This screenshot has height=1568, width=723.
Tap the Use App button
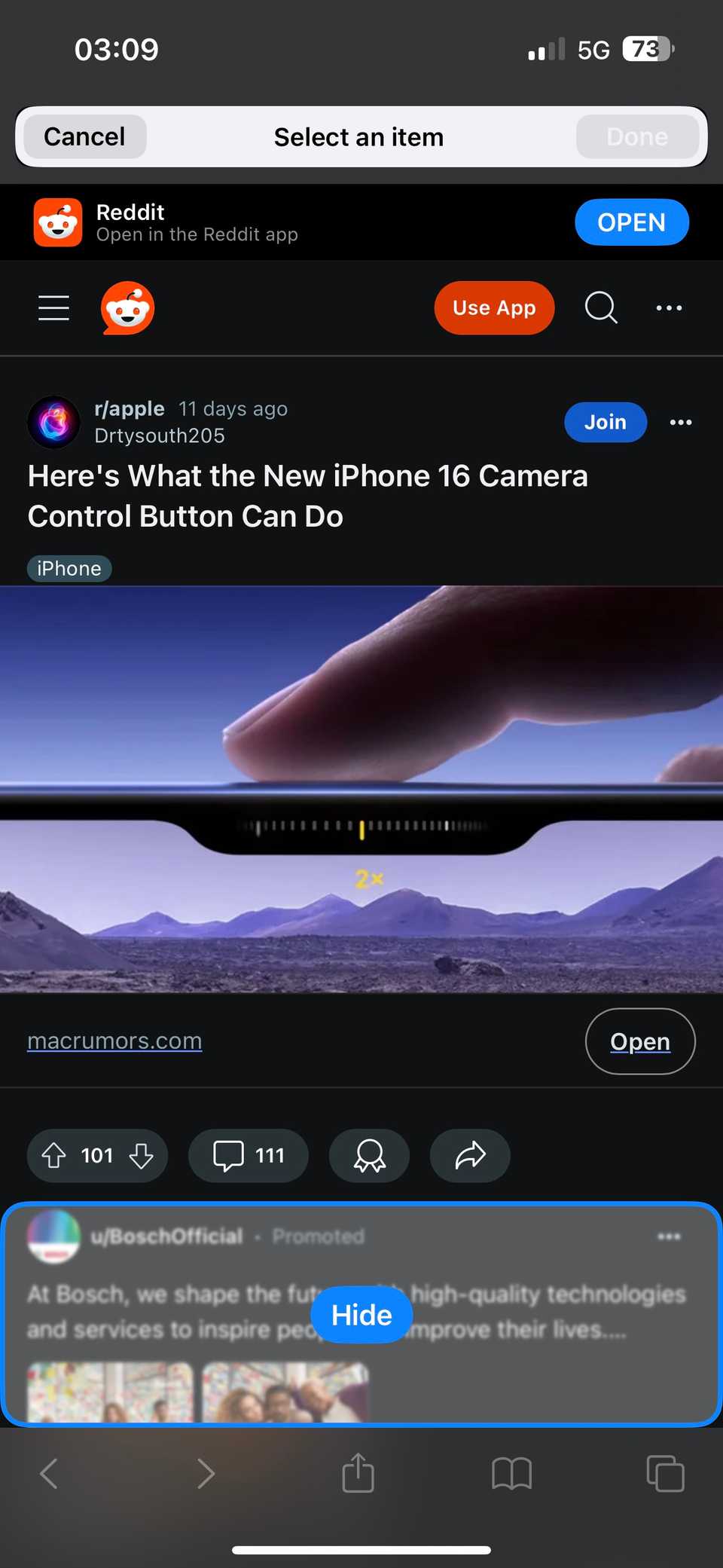click(494, 308)
